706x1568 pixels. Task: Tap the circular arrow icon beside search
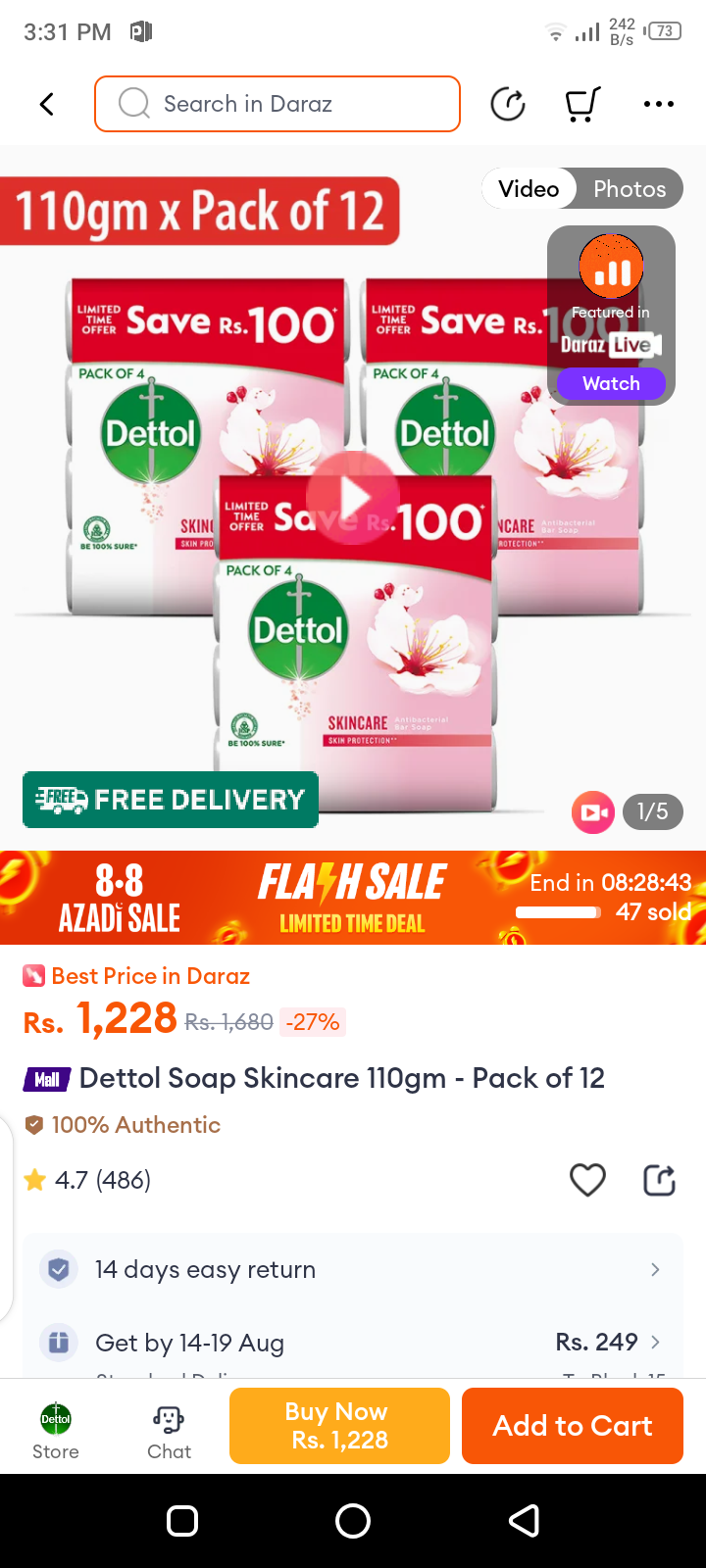click(508, 104)
